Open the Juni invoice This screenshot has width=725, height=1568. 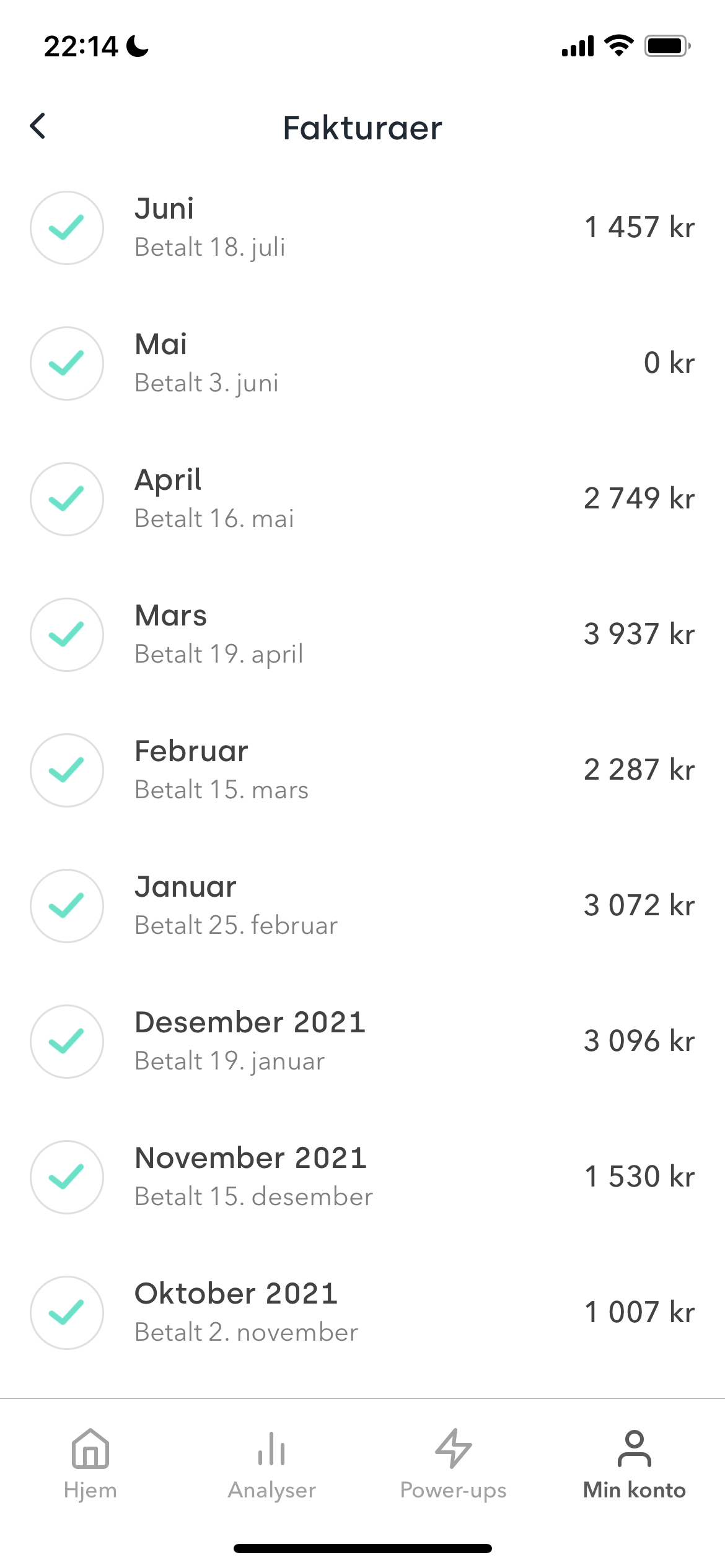click(x=362, y=228)
